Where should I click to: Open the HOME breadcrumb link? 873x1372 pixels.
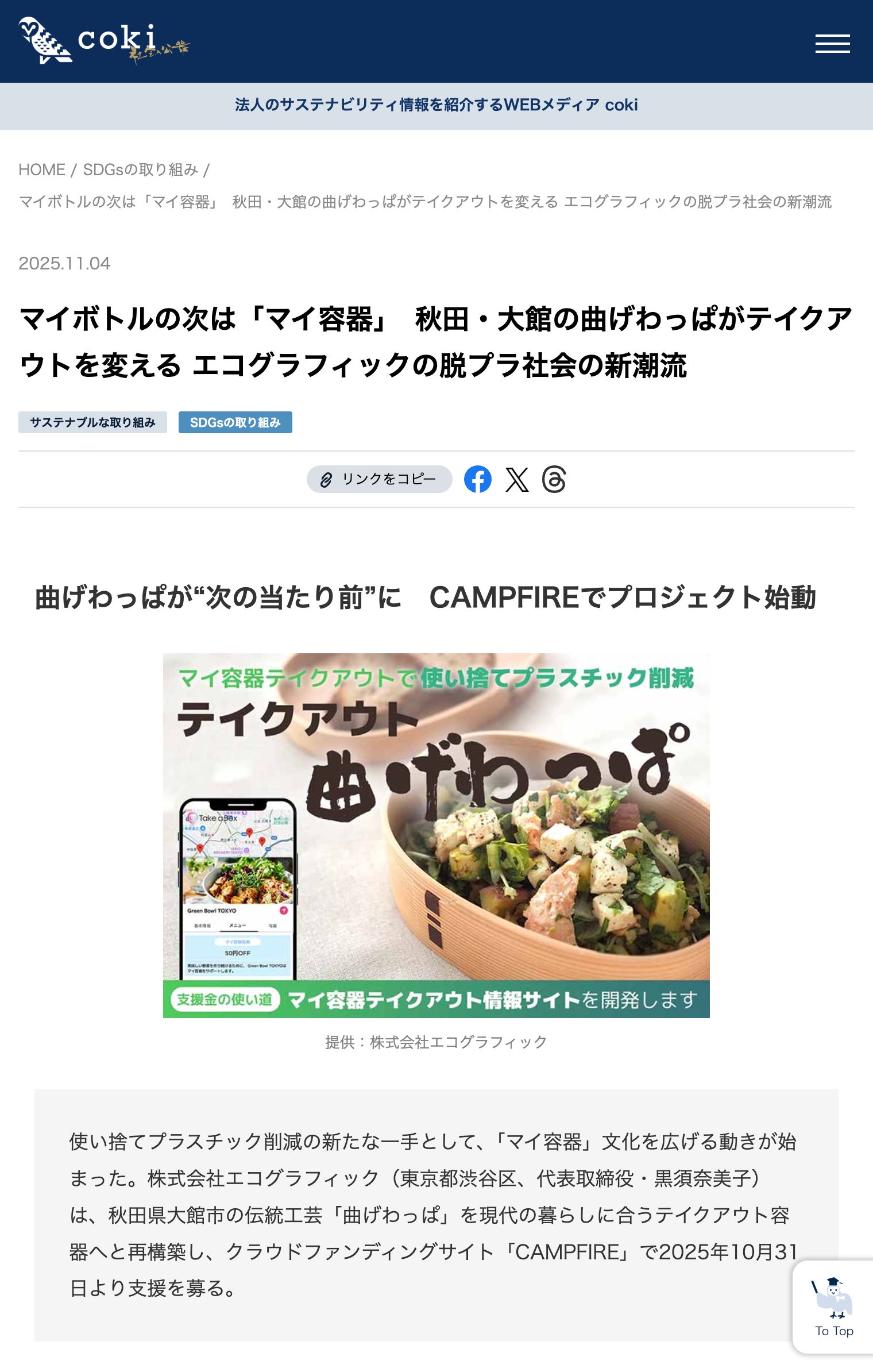tap(41, 170)
